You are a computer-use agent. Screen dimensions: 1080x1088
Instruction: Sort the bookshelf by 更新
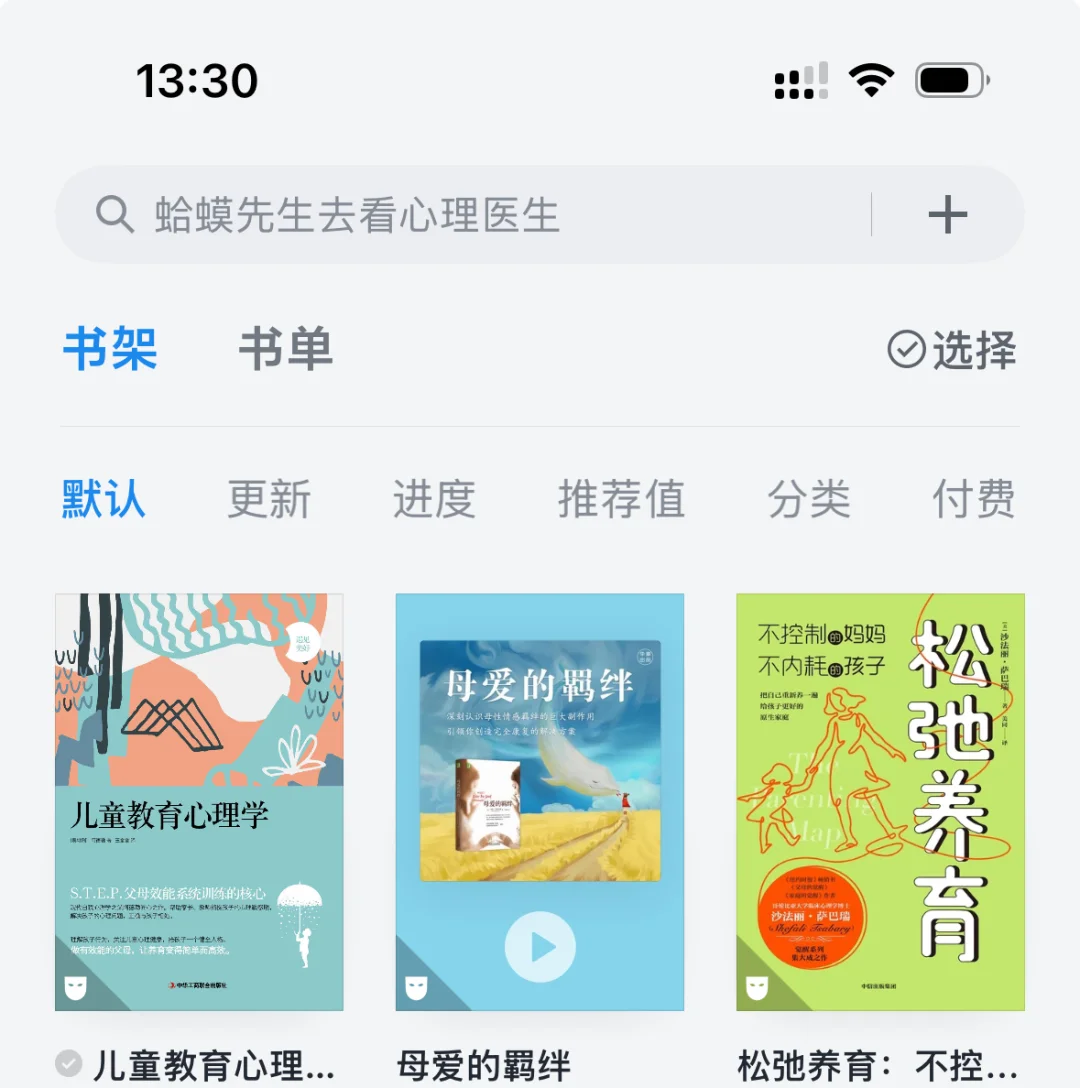269,499
